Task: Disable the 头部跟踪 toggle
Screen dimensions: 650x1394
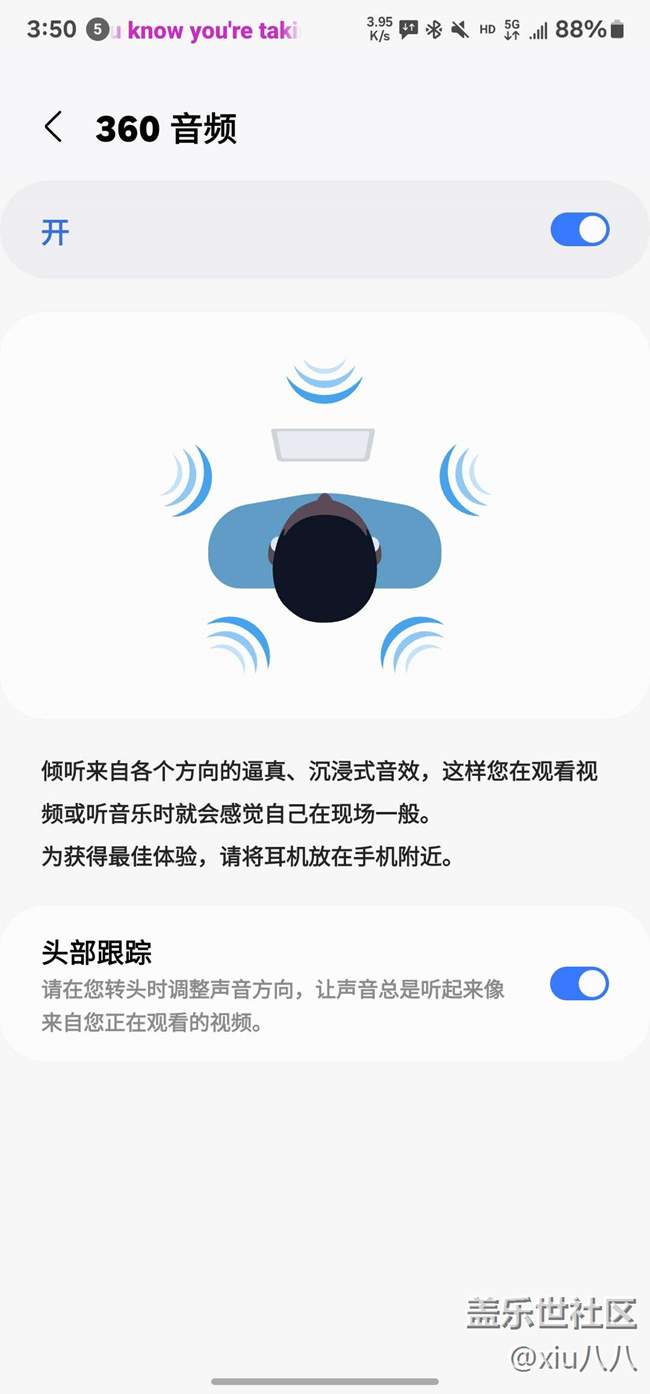Action: [579, 984]
